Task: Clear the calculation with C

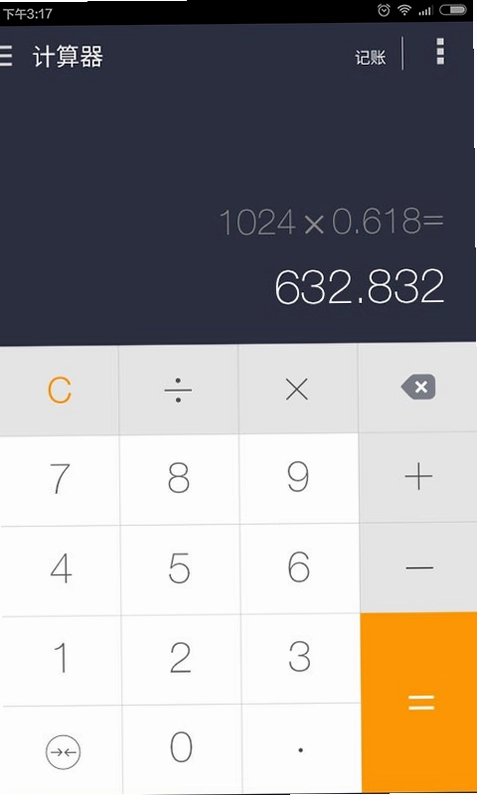Action: pyautogui.click(x=59, y=390)
